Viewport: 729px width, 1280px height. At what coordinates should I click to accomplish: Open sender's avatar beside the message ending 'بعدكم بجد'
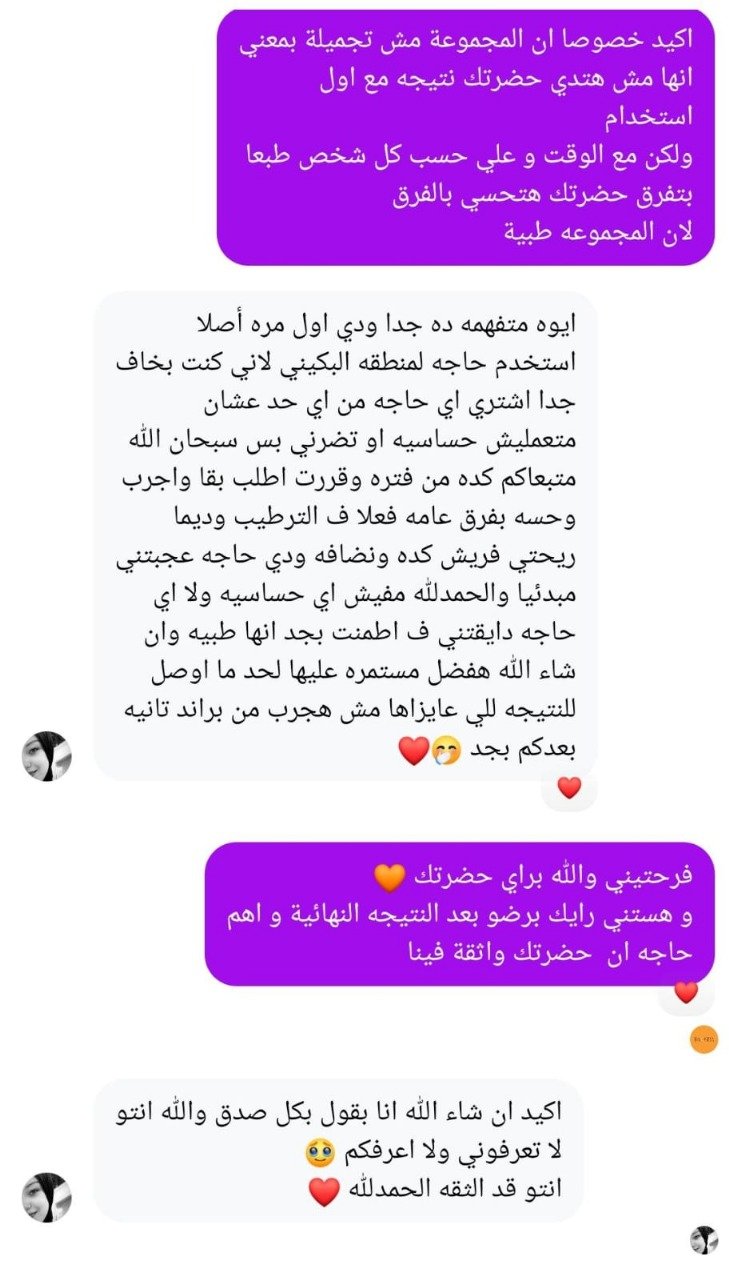pos(47,756)
